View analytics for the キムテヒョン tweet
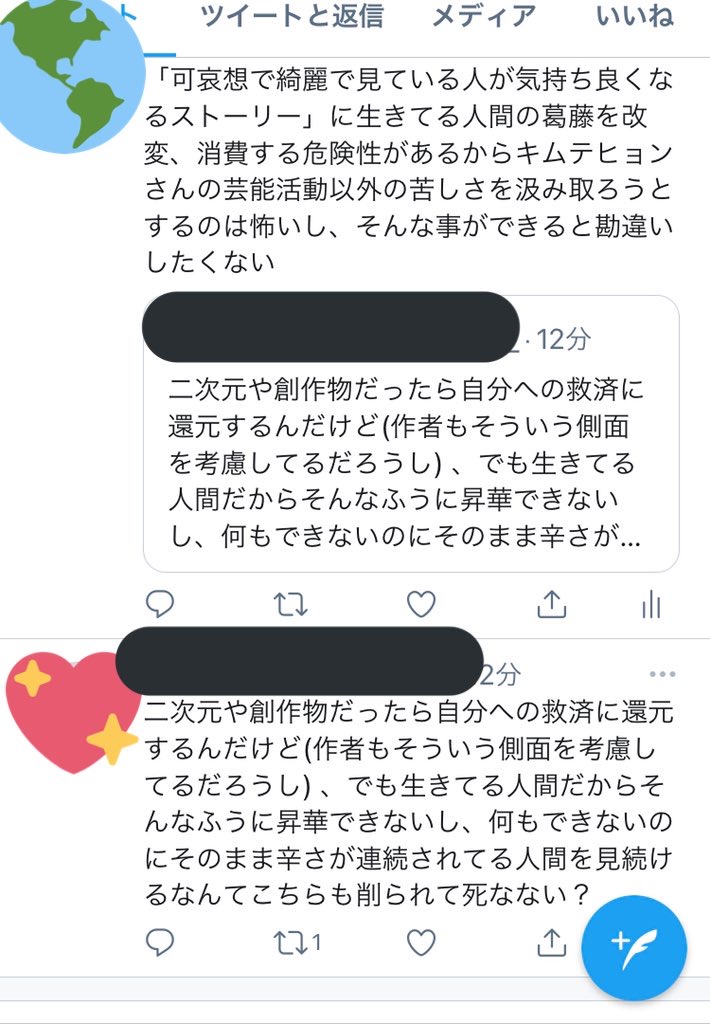Screen dimensions: 710x1024 click(651, 603)
